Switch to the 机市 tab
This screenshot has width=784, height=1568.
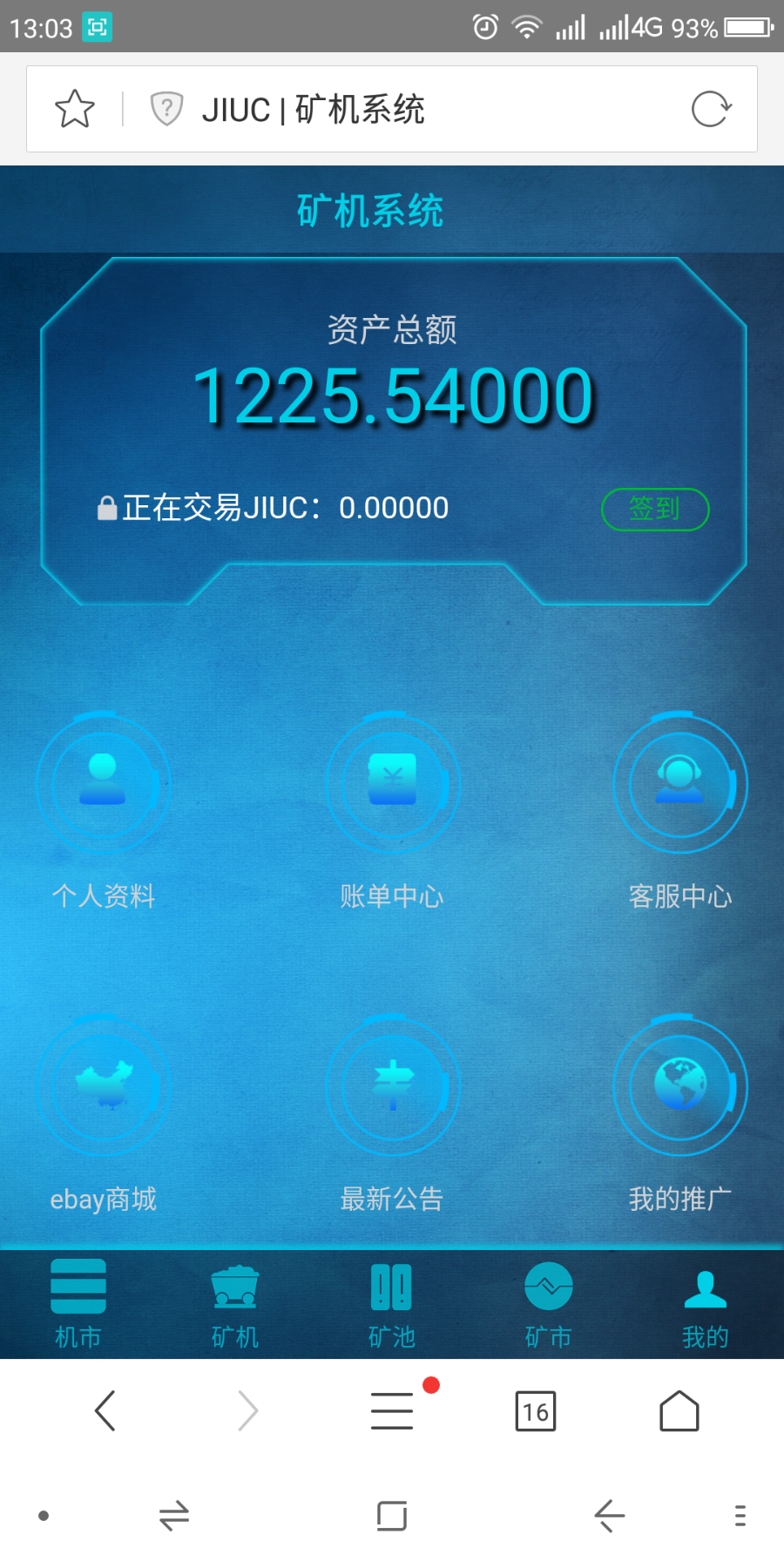pyautogui.click(x=78, y=1303)
